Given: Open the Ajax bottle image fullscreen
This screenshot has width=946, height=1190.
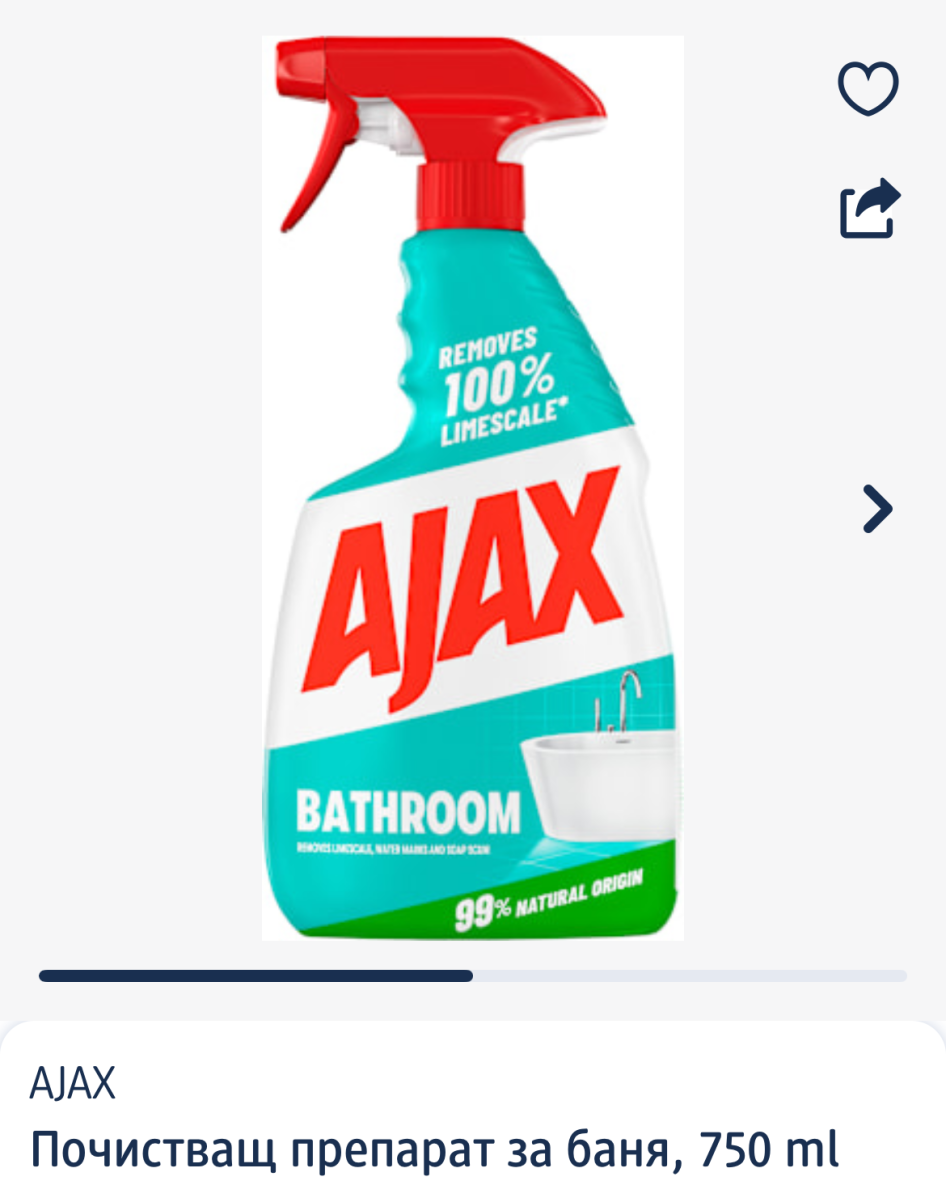Looking at the screenshot, I should coord(472,490).
